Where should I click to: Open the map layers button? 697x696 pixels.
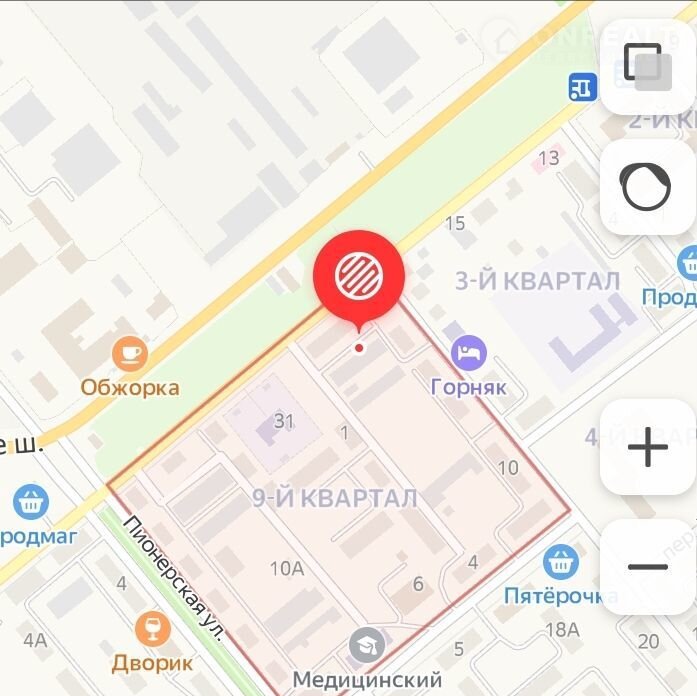[x=647, y=66]
